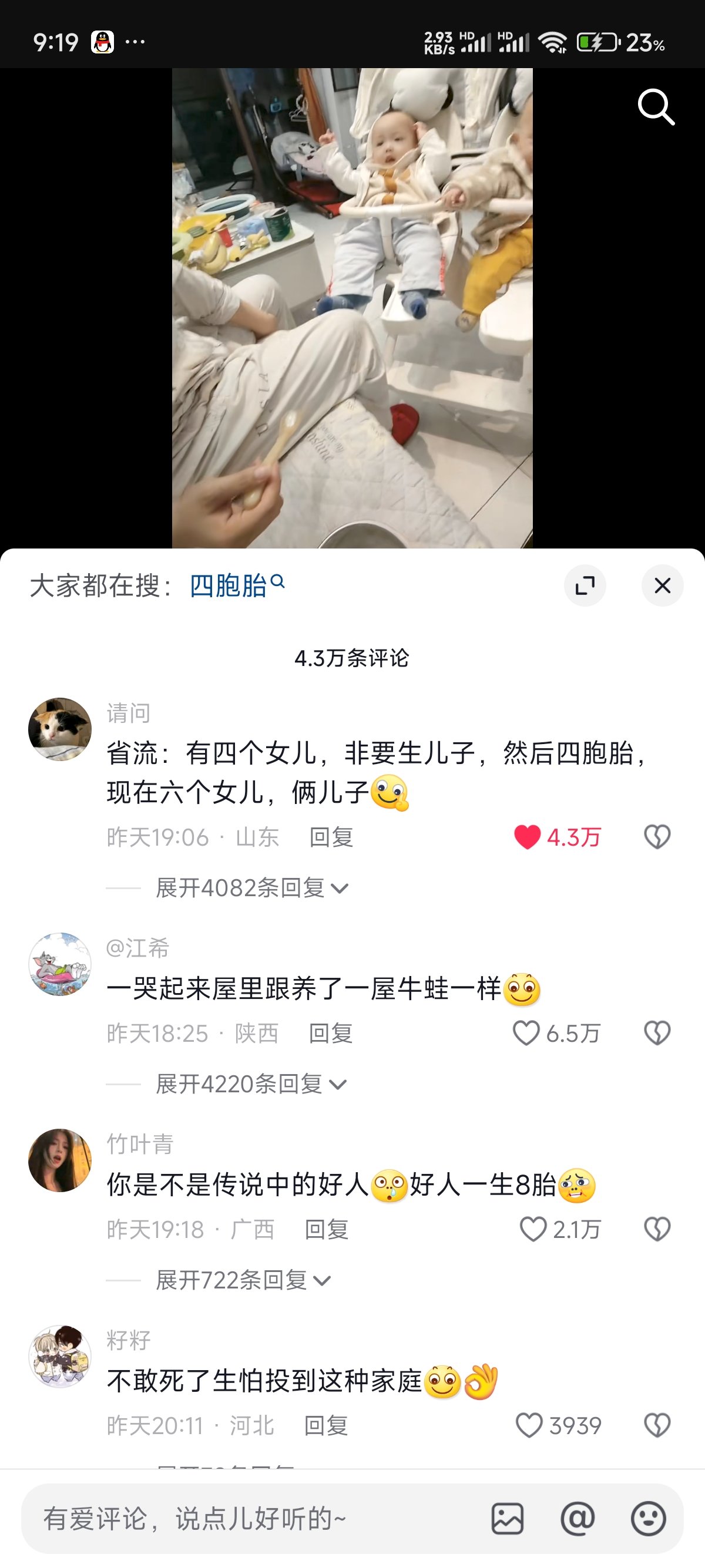The image size is (705, 1568).
Task: Open the emoji picker in comment box
Action: click(649, 1518)
